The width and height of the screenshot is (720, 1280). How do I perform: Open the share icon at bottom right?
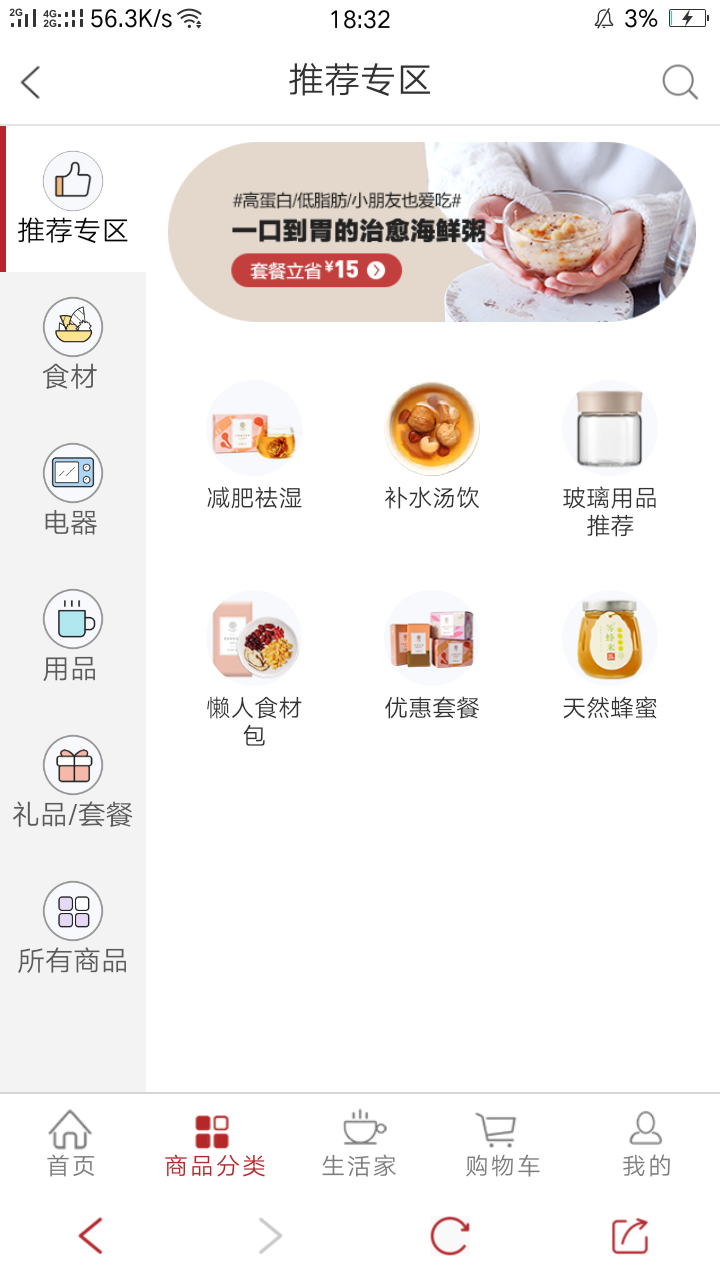pos(628,1235)
